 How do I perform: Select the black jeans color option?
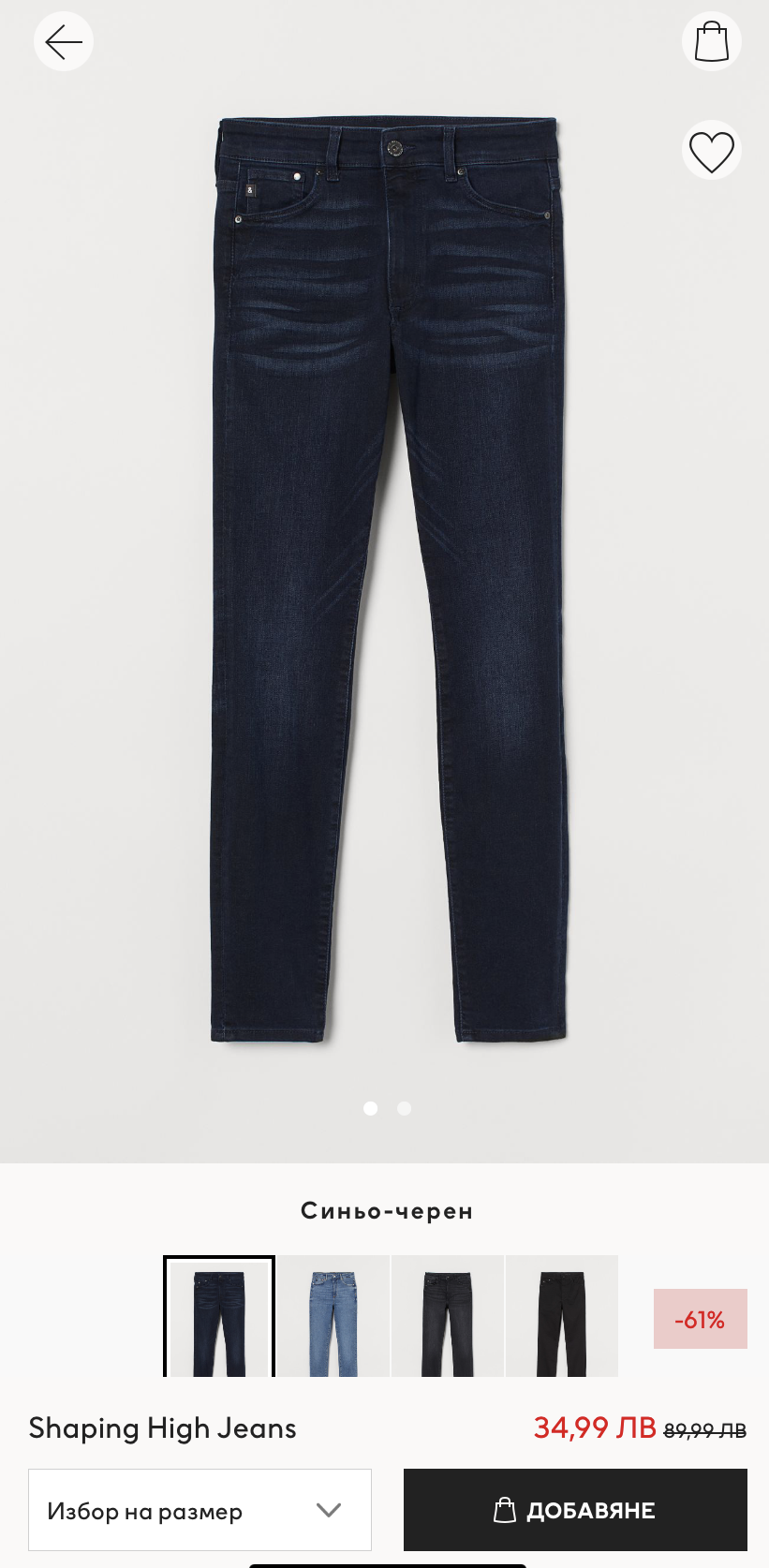tap(562, 1316)
